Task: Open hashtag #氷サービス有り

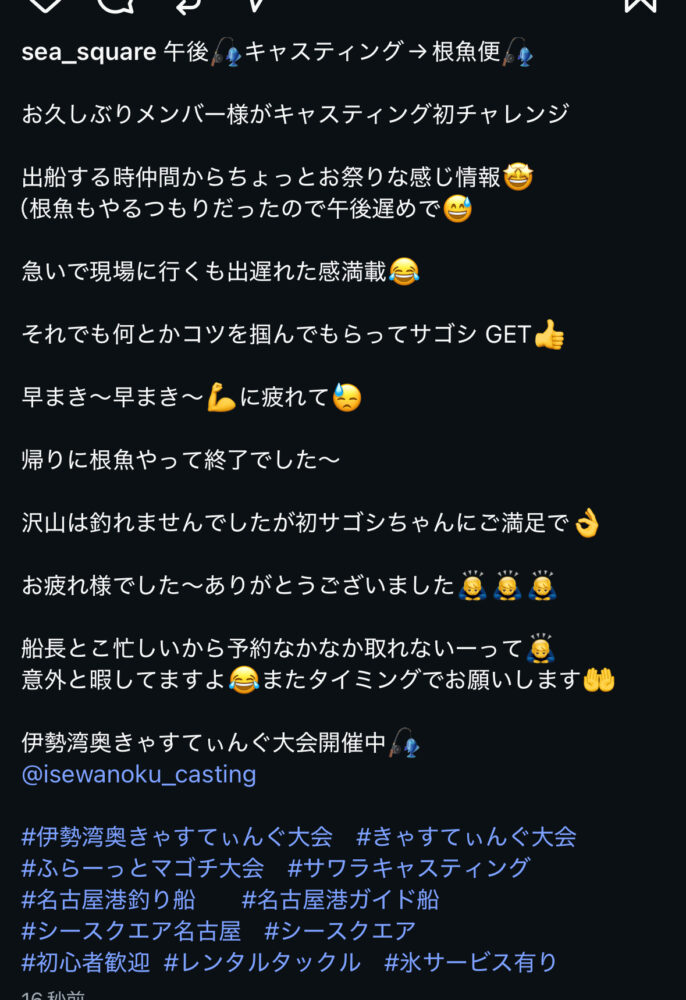Action: coord(471,963)
